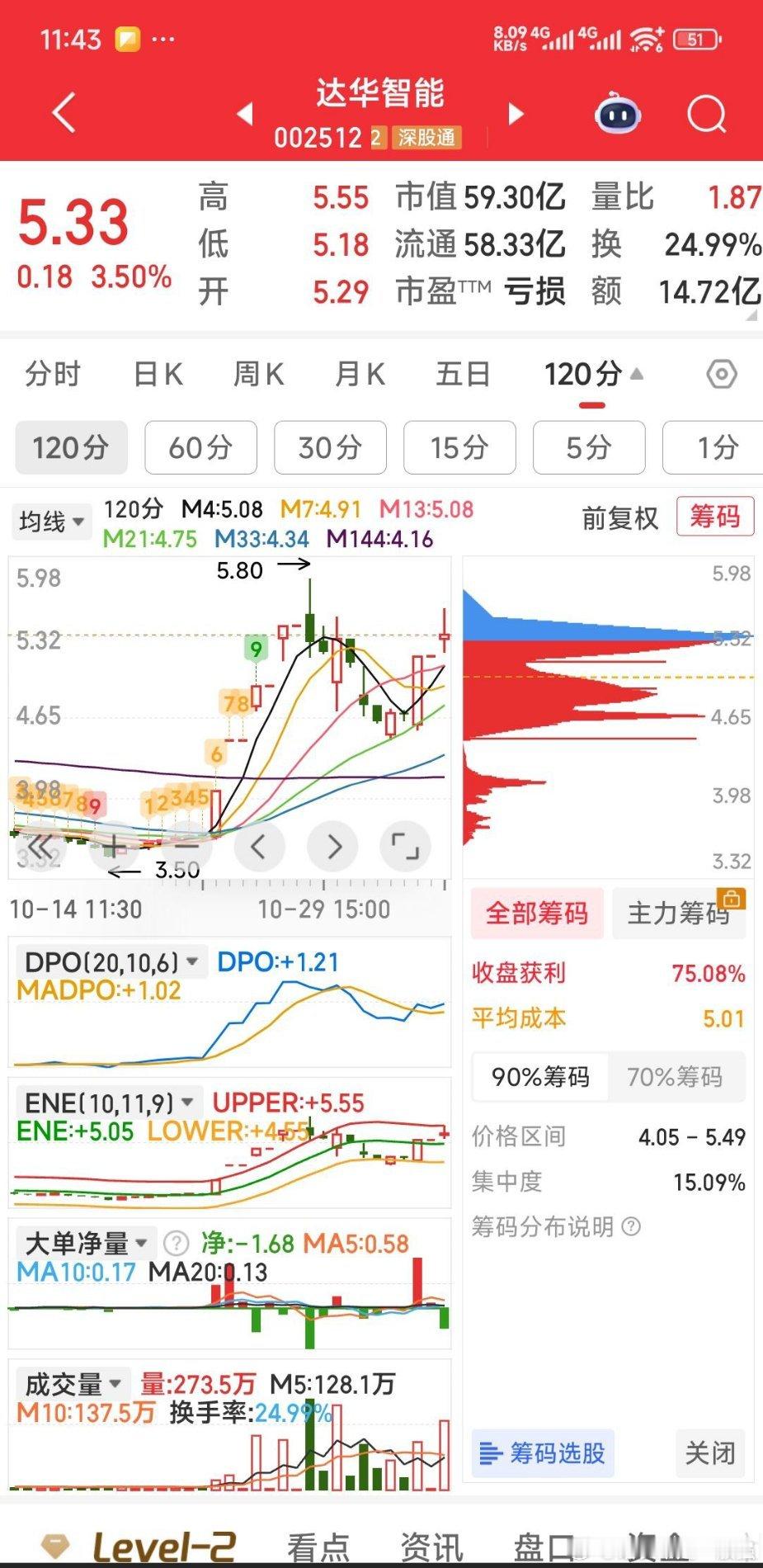Select the 日K chart tab
The height and width of the screenshot is (1568, 763).
158,375
